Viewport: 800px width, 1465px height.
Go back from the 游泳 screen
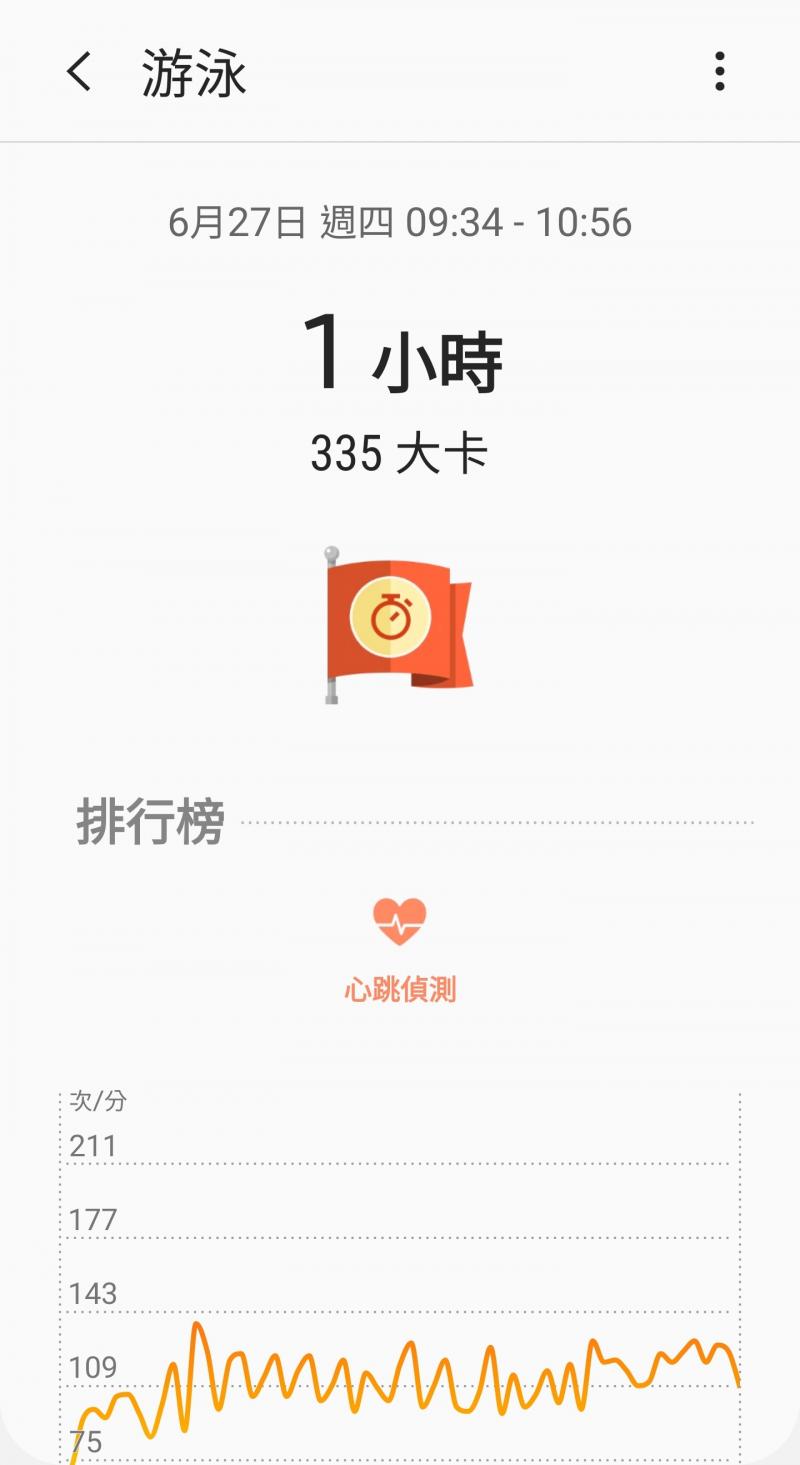[x=79, y=72]
